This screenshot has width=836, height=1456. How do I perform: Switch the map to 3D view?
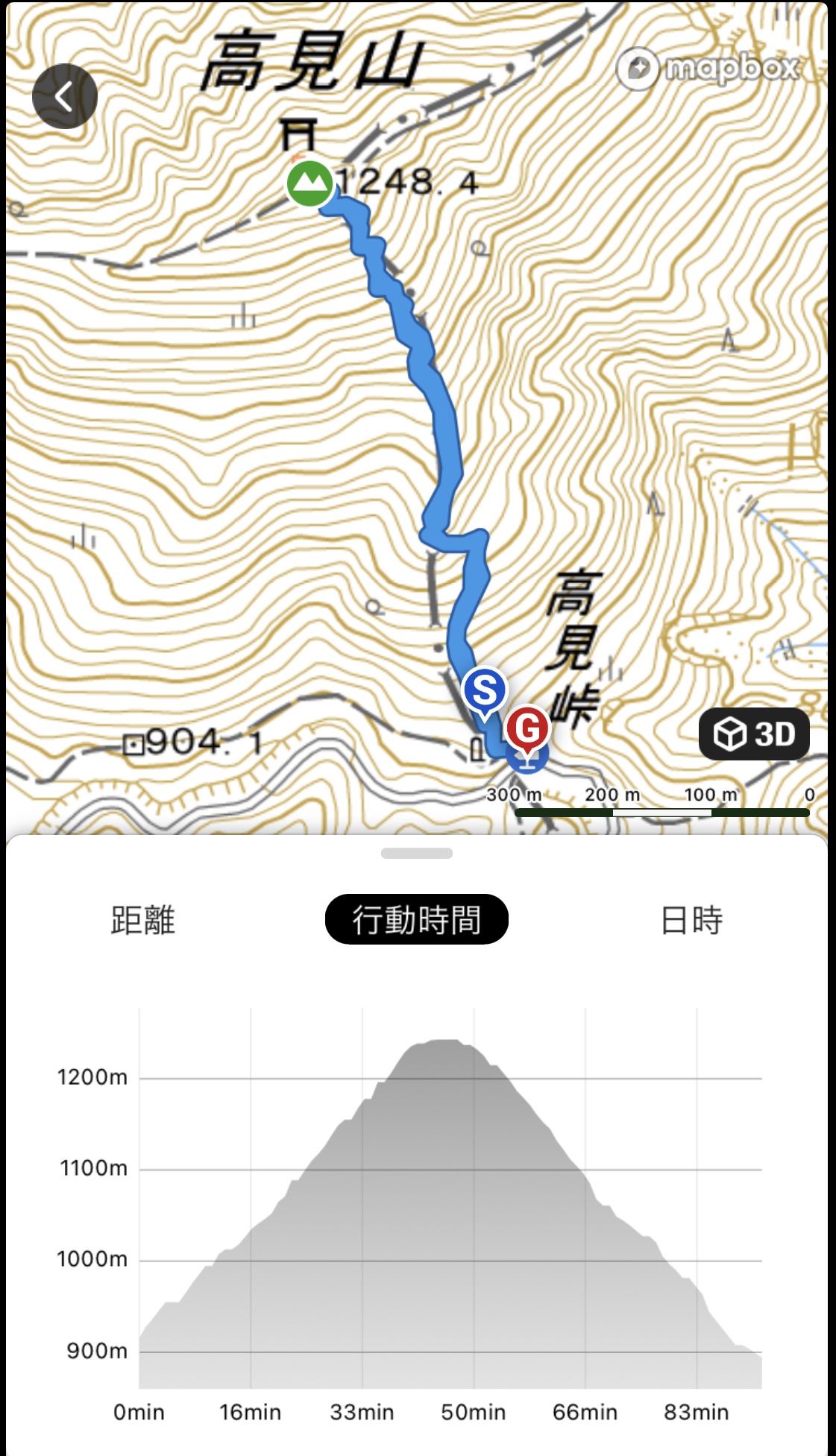pos(754,734)
